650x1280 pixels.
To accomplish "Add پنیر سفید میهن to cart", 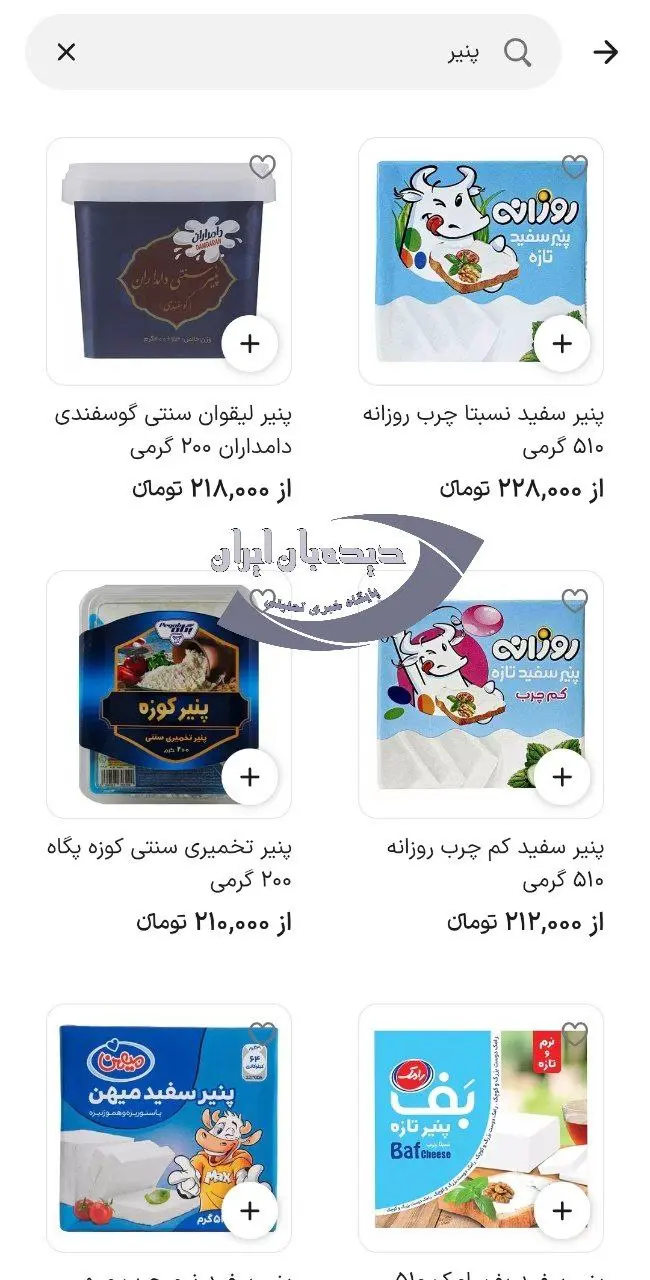I will 249,1211.
